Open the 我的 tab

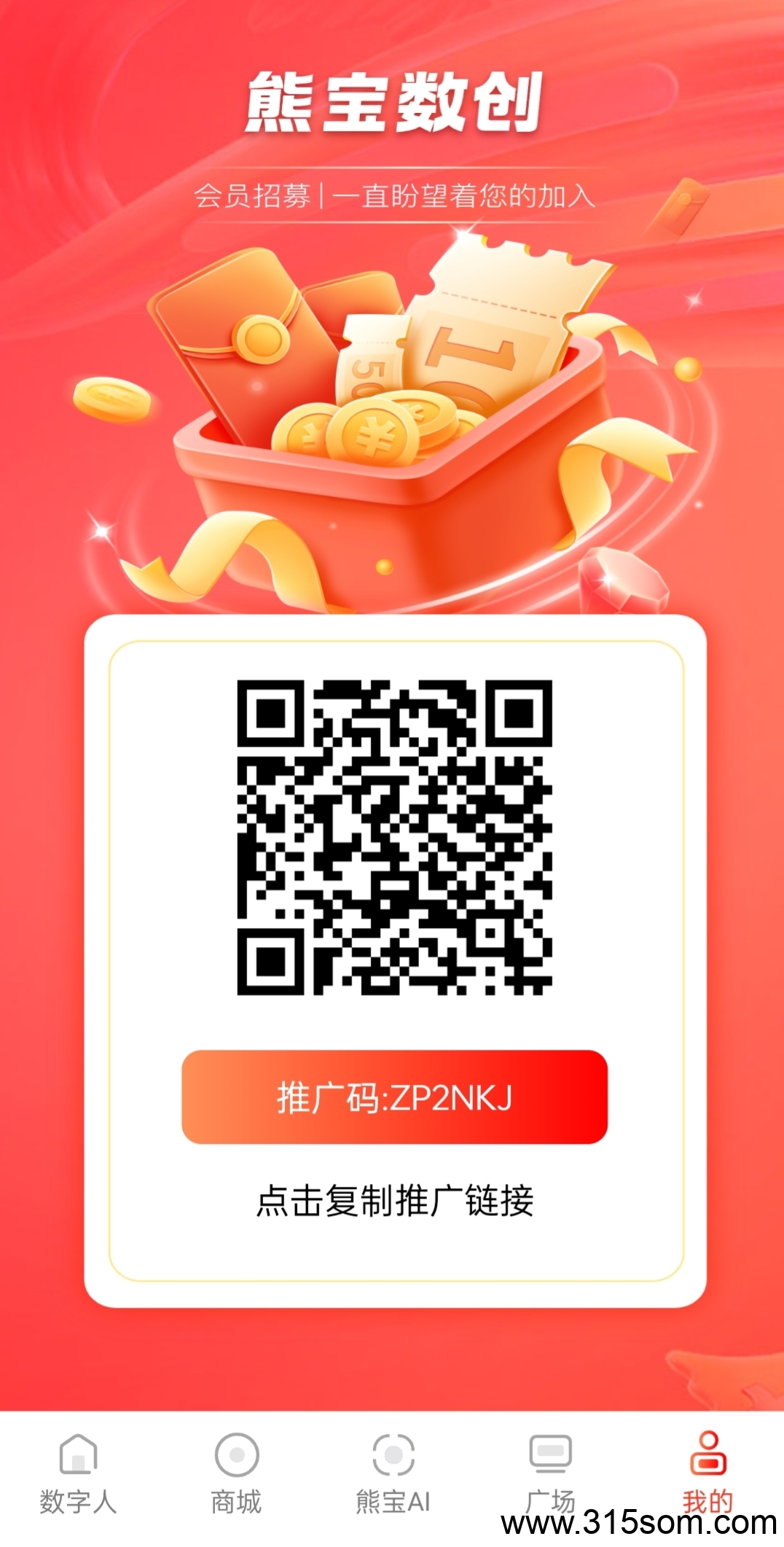coord(707,1471)
